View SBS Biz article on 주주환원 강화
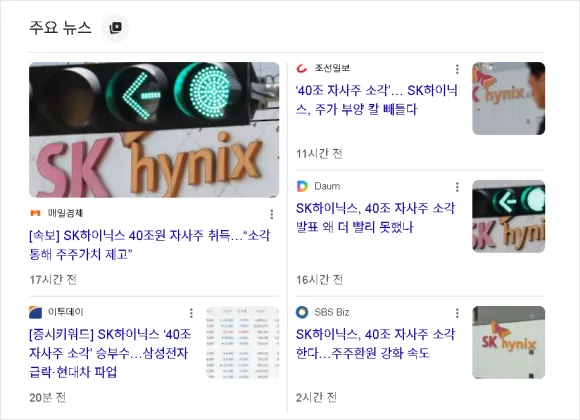 (x=375, y=344)
